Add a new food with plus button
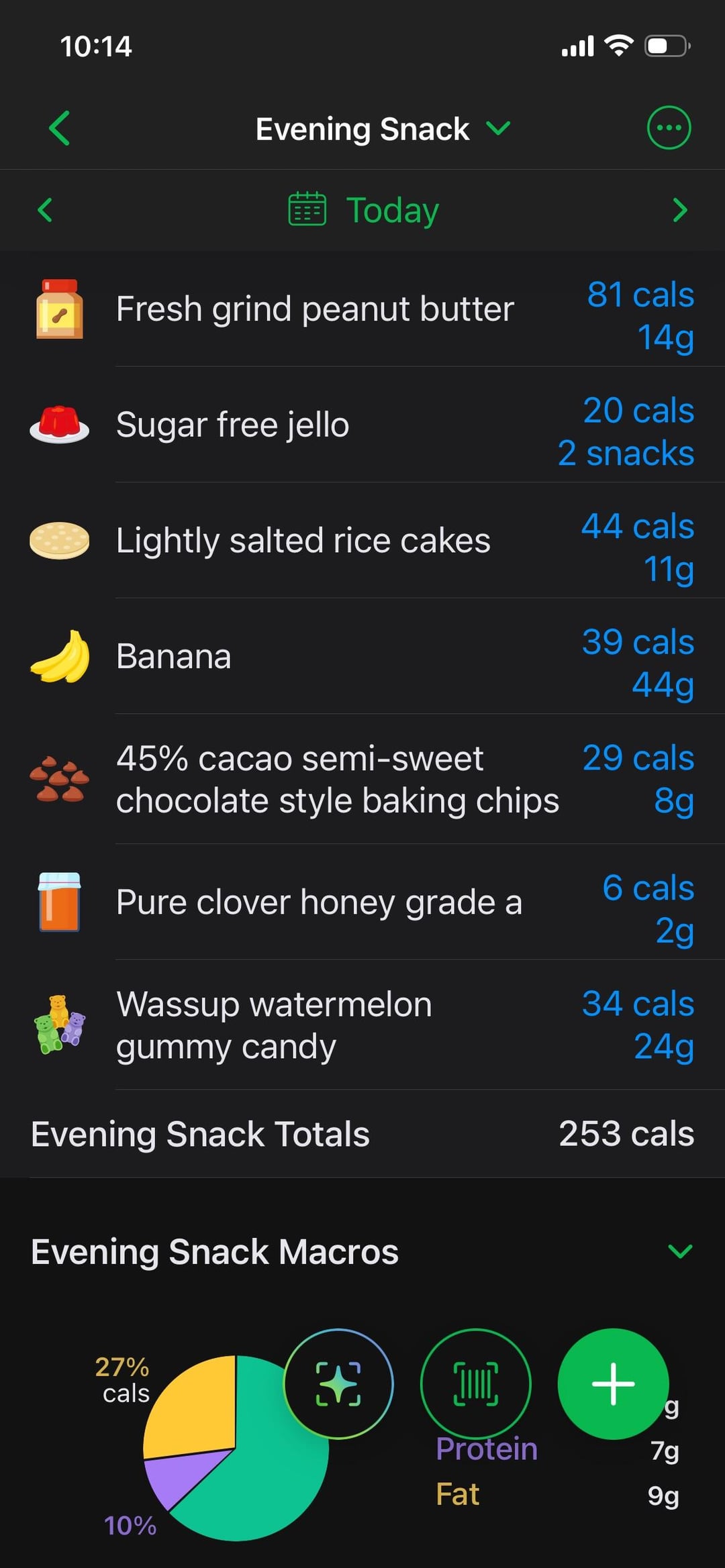This screenshot has height=1568, width=725. pyautogui.click(x=612, y=1383)
